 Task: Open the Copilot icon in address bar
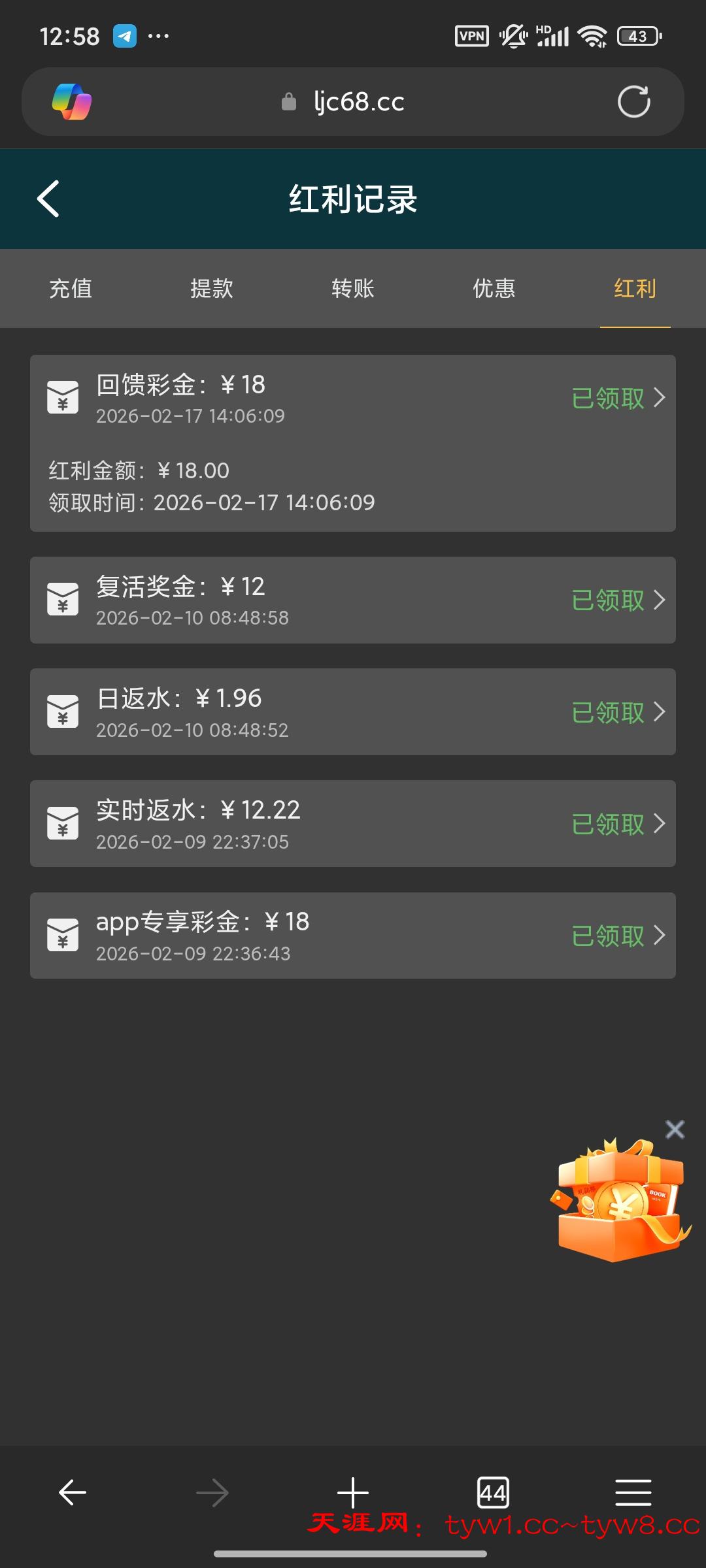[x=72, y=102]
